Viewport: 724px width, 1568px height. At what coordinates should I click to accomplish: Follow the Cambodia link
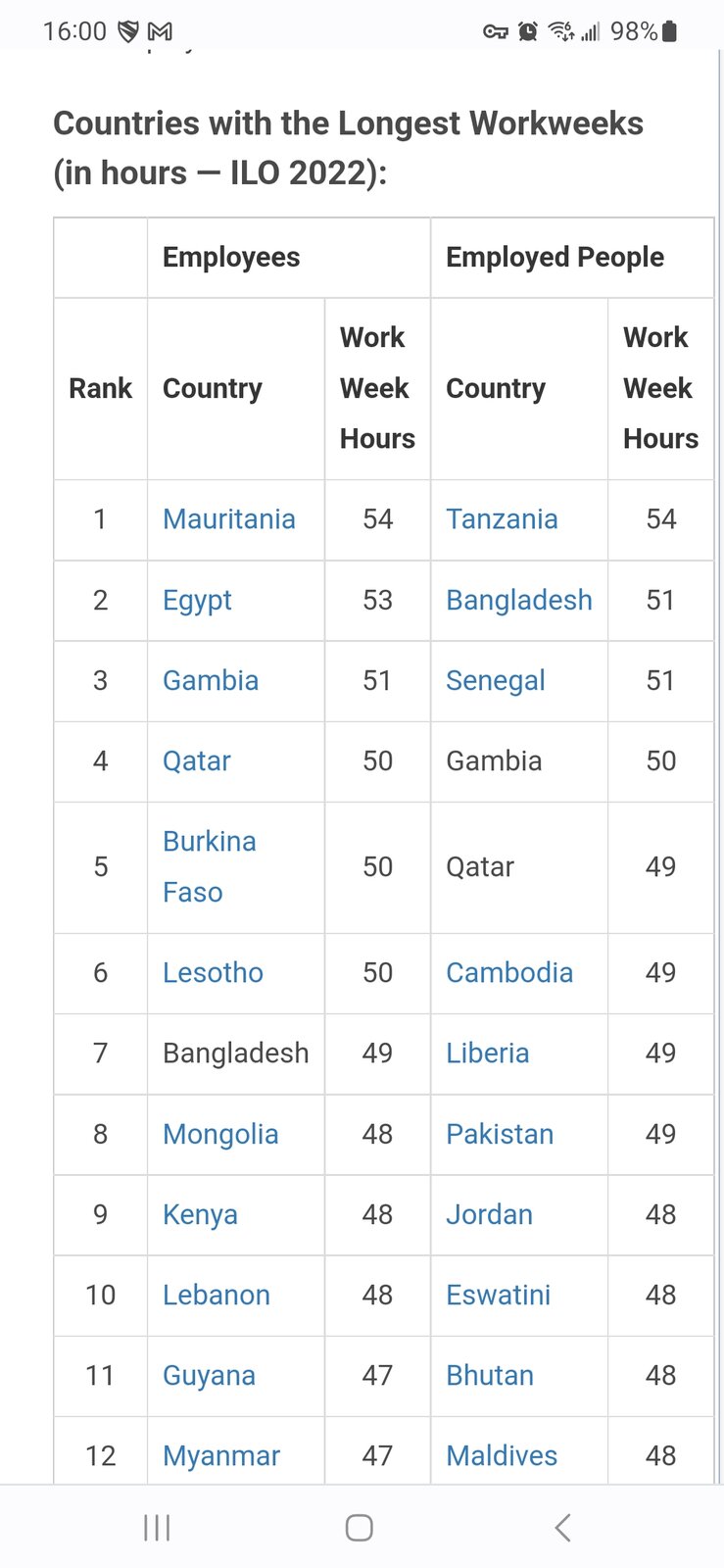pos(509,973)
